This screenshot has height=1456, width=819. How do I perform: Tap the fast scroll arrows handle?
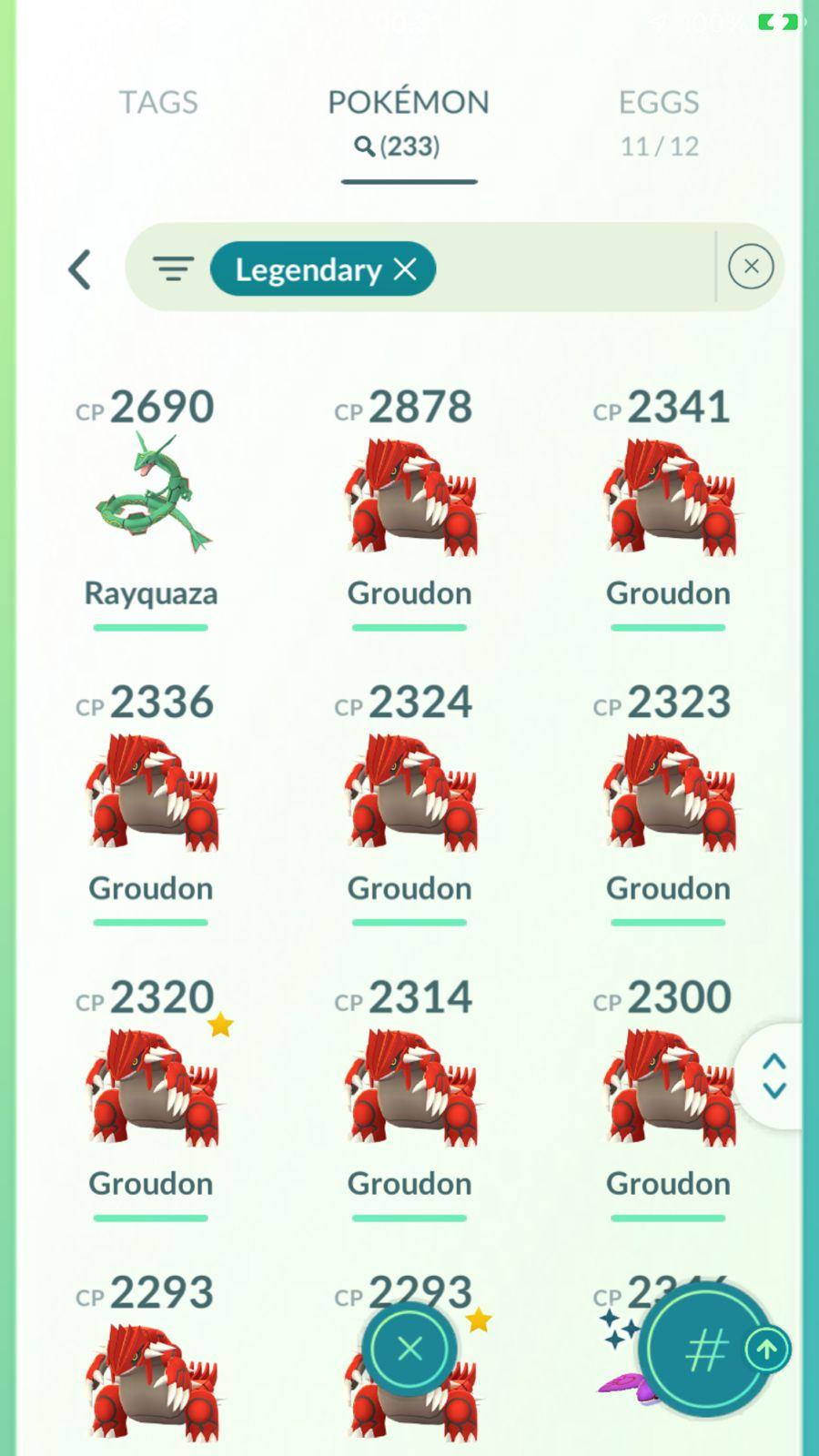[x=773, y=1077]
